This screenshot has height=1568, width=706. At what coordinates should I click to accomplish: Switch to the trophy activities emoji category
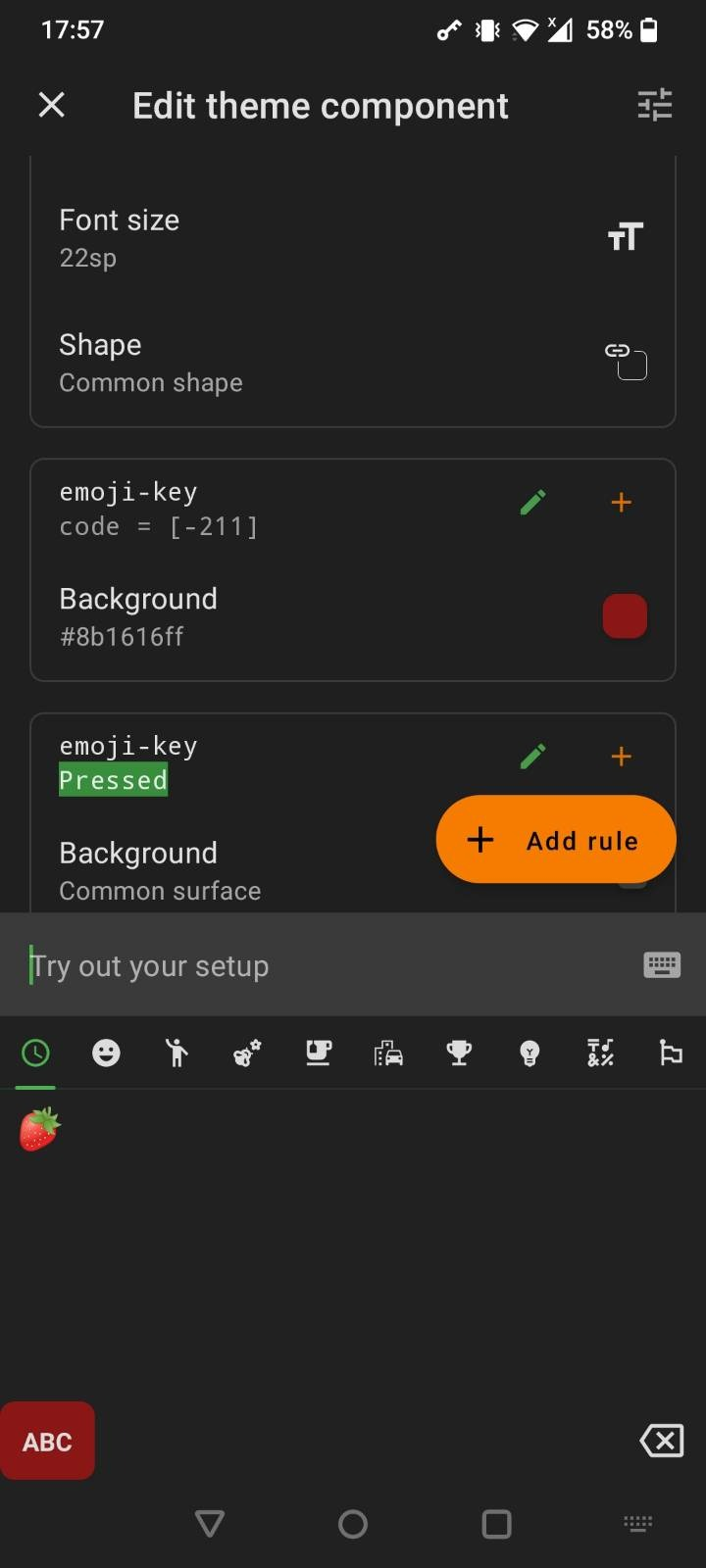click(x=459, y=1053)
